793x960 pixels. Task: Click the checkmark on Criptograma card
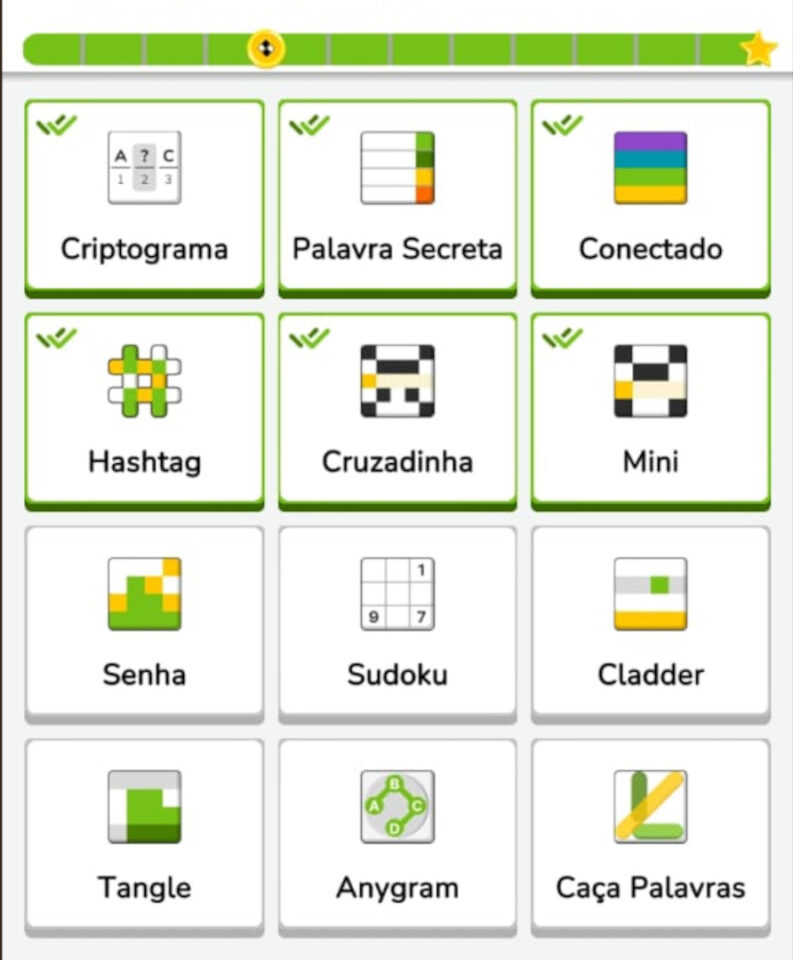tap(57, 124)
